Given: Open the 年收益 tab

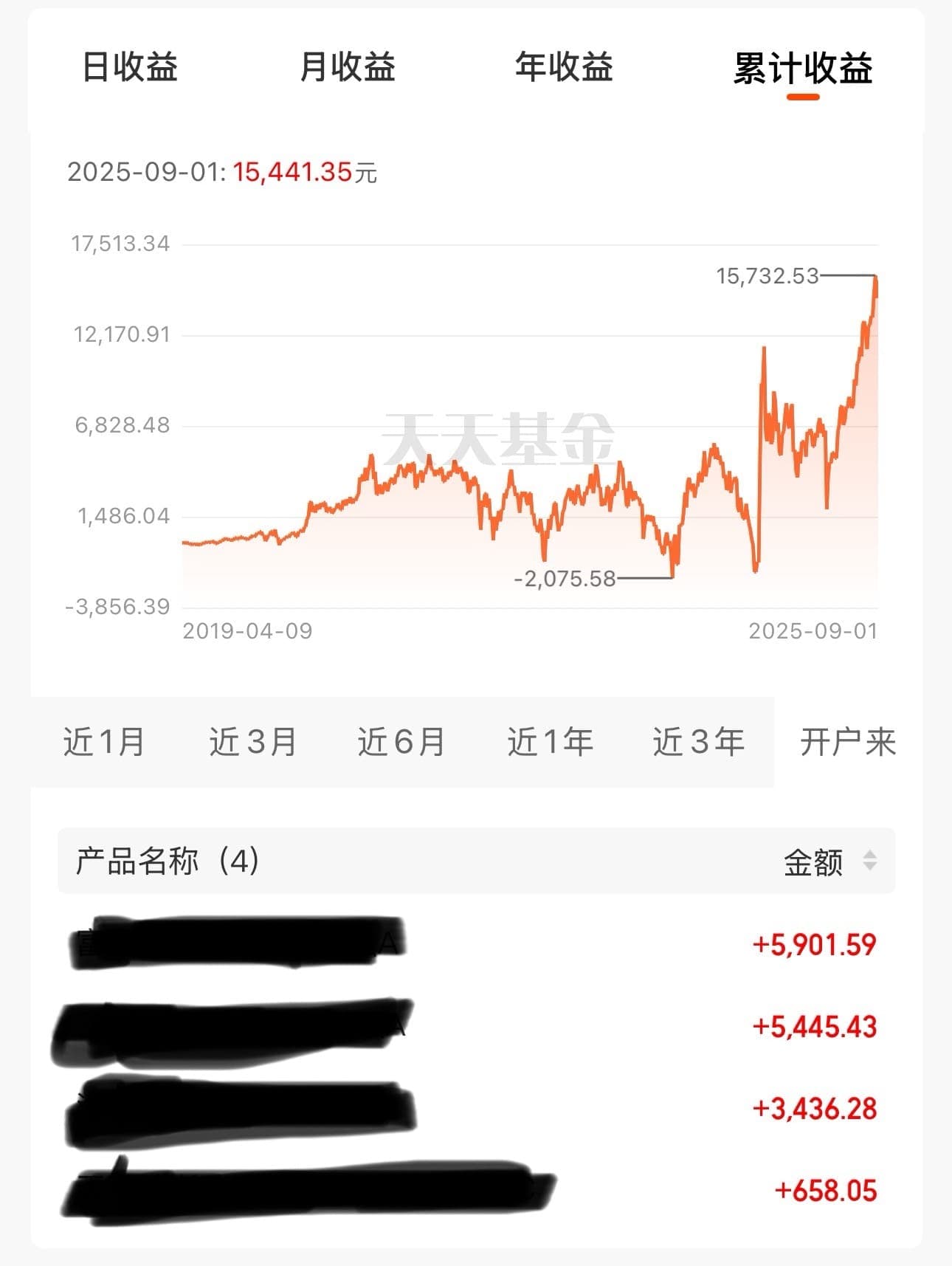Looking at the screenshot, I should 565,67.
